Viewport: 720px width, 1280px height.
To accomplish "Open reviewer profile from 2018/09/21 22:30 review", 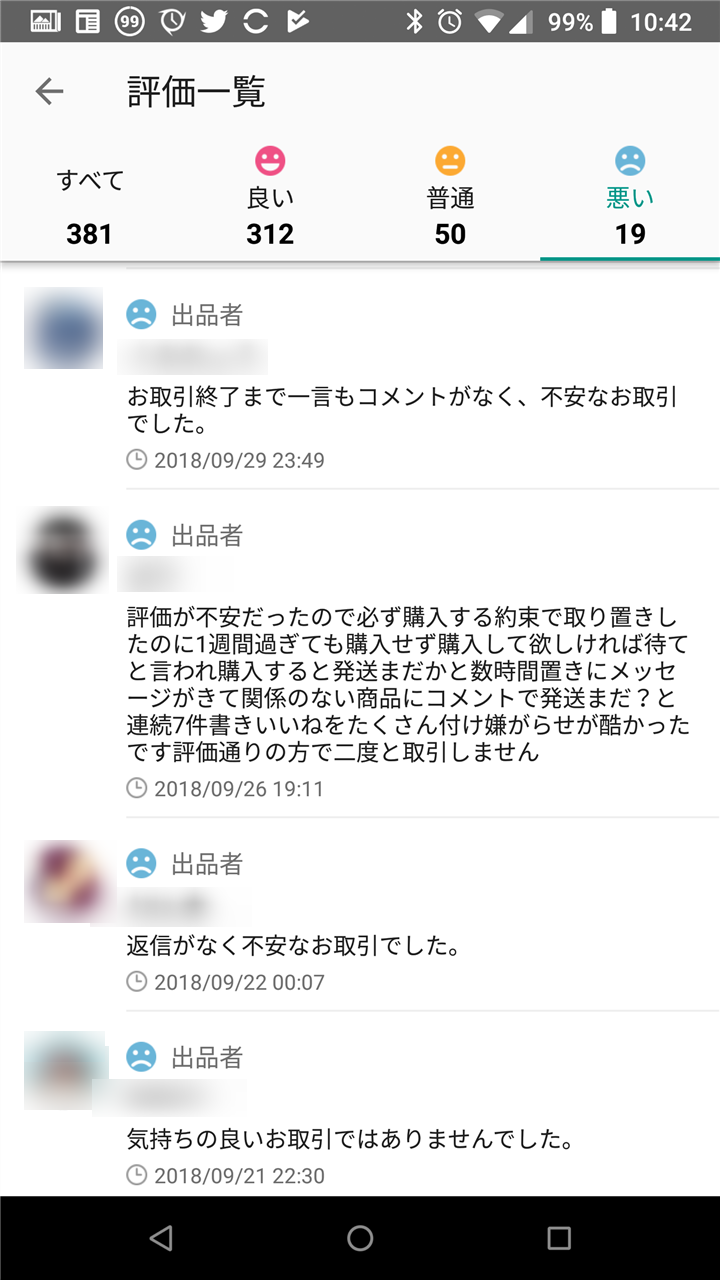I will click(64, 1070).
